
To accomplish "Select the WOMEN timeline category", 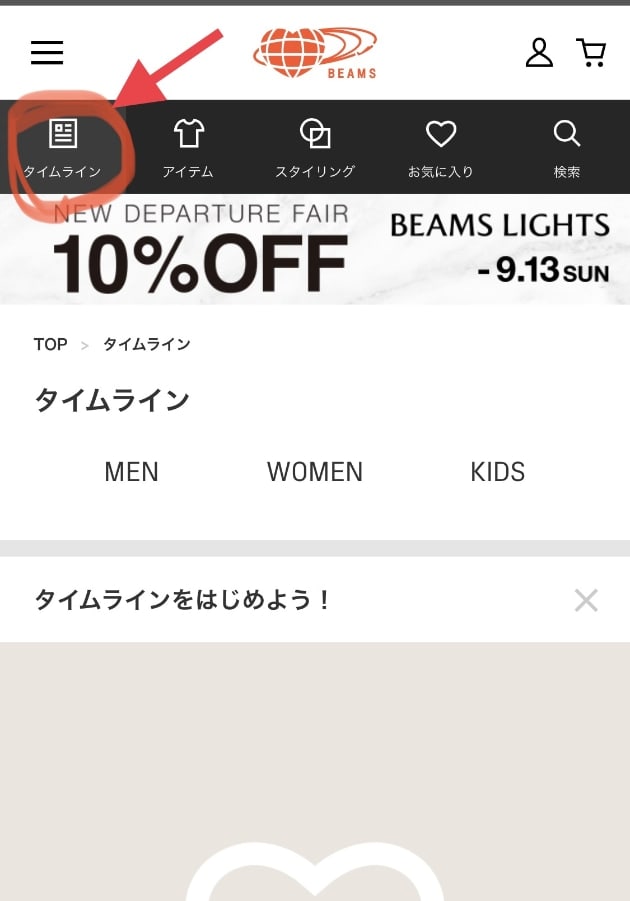I will click(315, 472).
